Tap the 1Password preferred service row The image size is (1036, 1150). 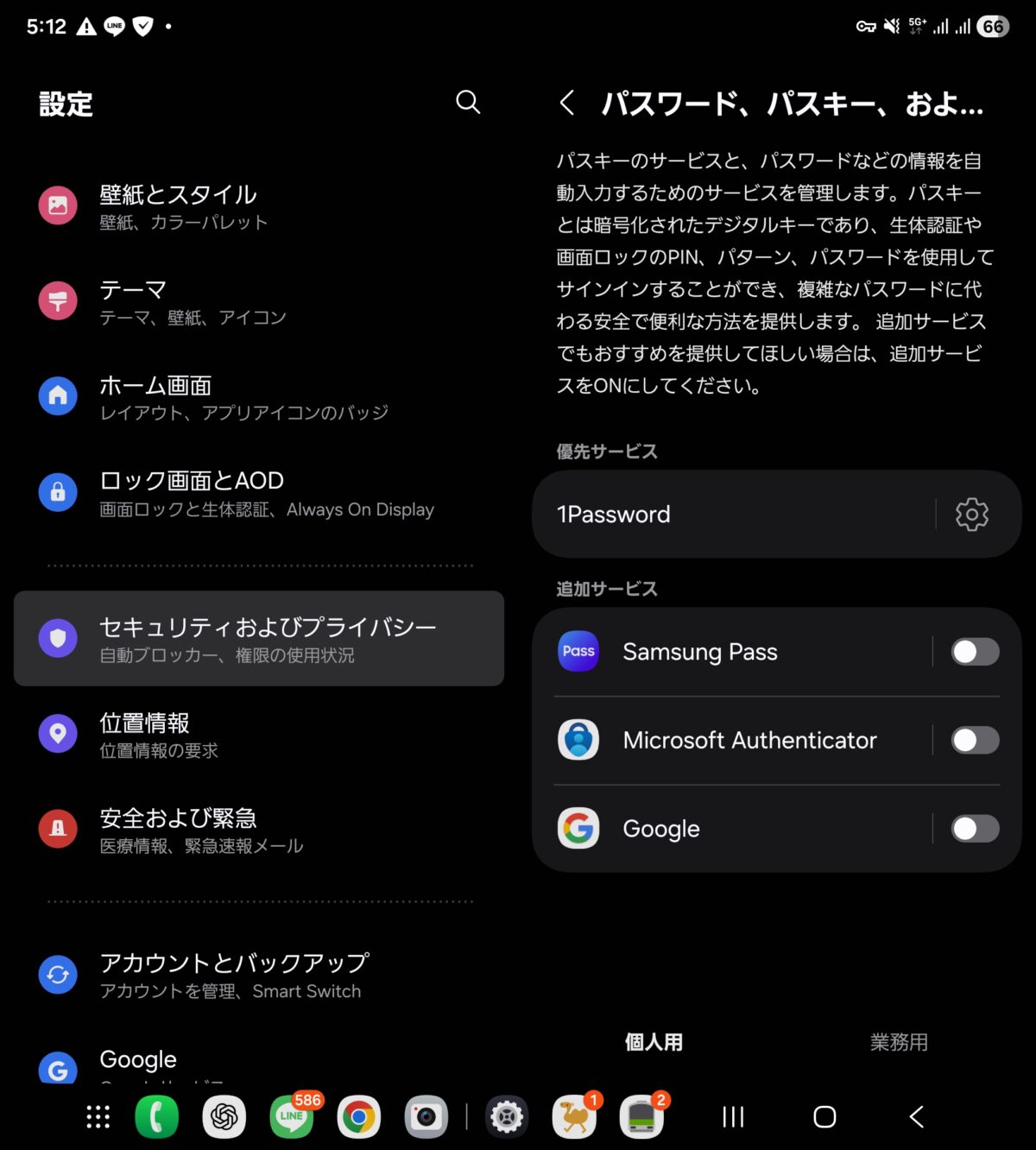coord(734,515)
